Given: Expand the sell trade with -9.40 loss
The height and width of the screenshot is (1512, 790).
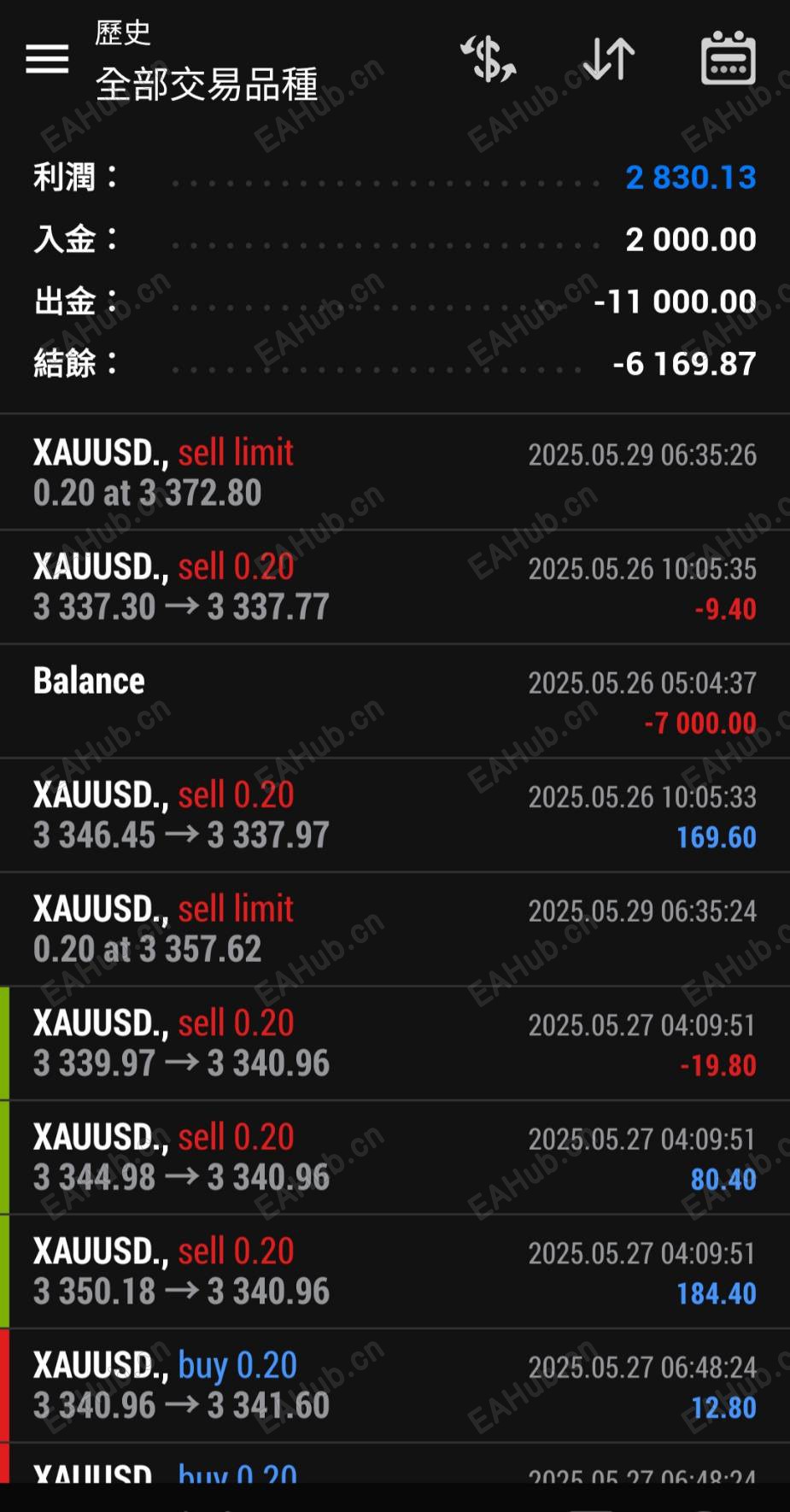Looking at the screenshot, I should tap(395, 587).
